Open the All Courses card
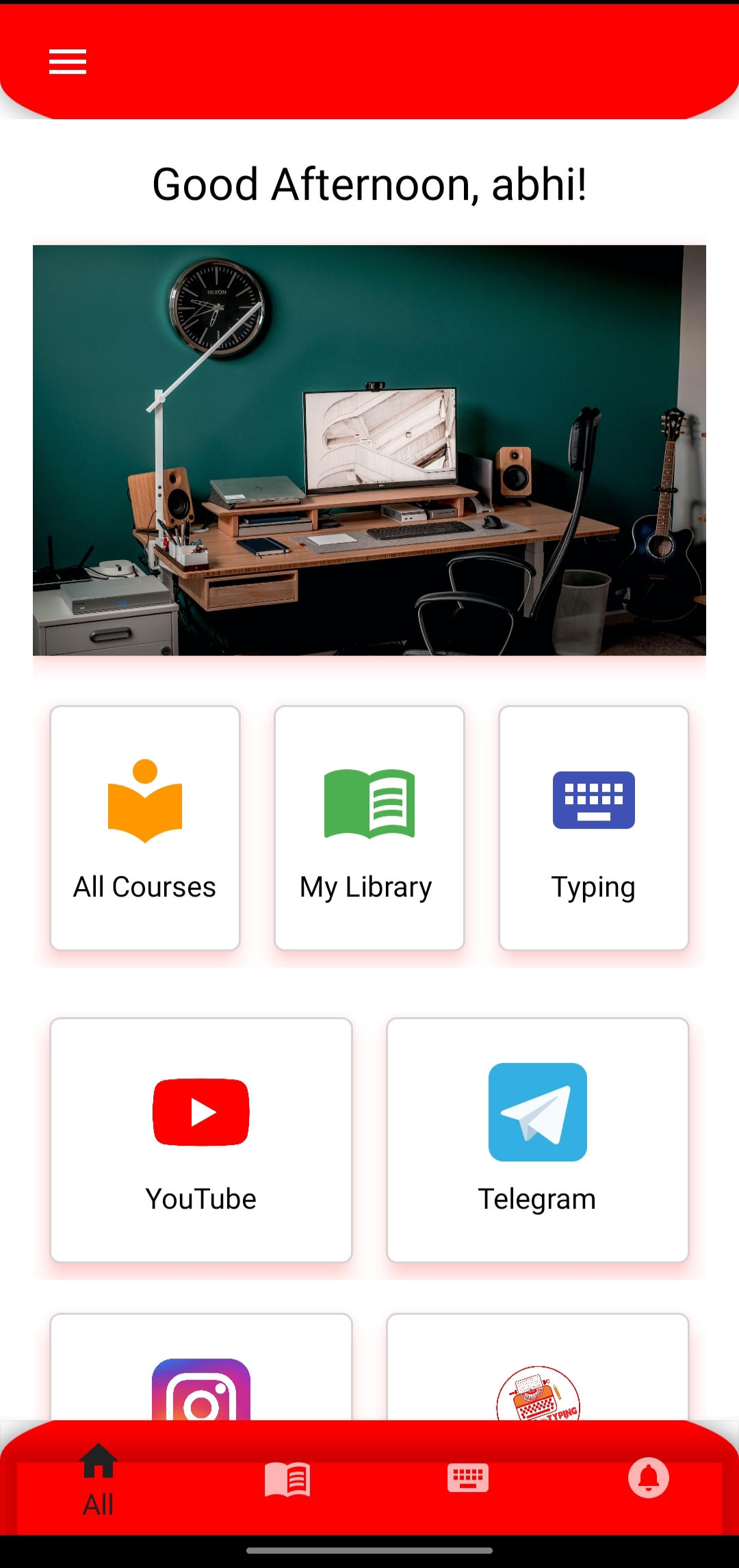The image size is (739, 1568). click(x=145, y=828)
